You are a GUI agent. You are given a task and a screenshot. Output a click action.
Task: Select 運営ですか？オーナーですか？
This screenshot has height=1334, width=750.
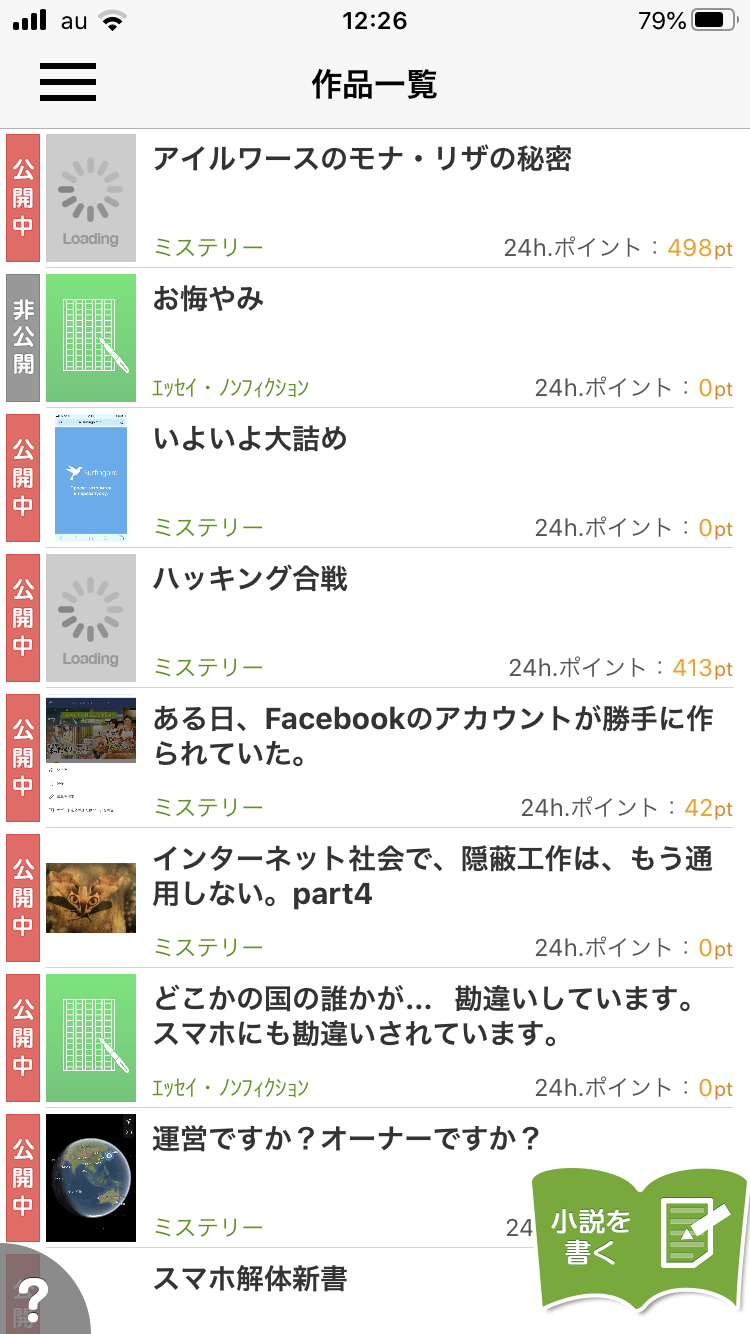pyautogui.click(x=346, y=1139)
